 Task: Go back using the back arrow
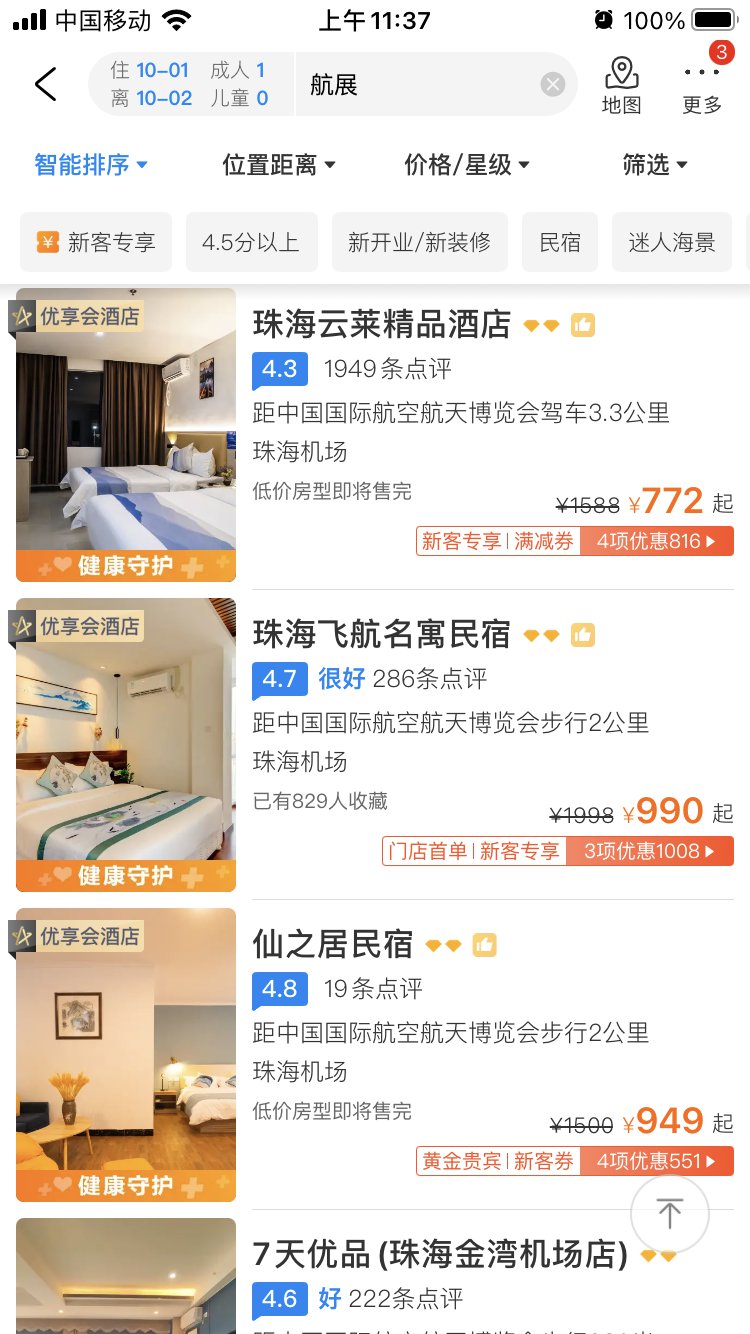[45, 85]
